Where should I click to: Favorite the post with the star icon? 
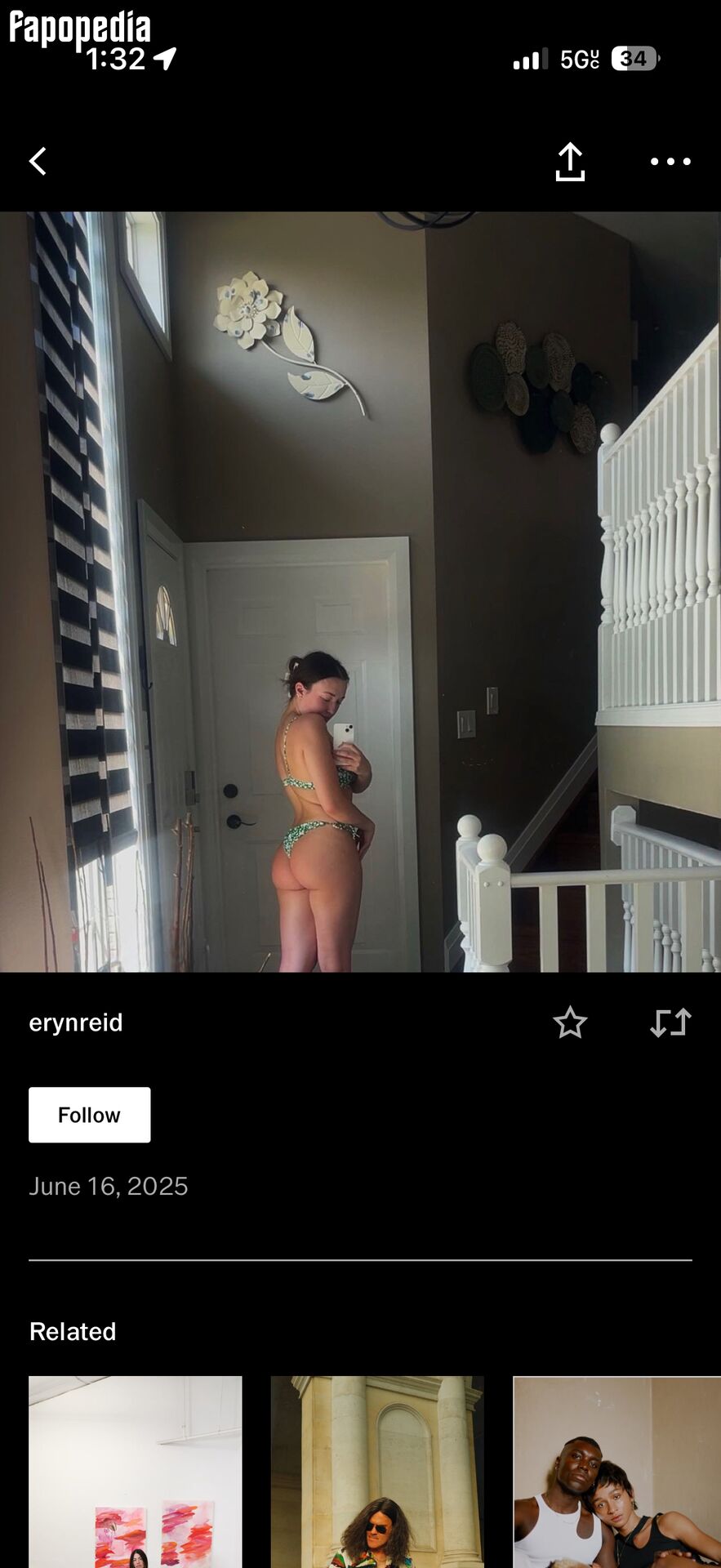coord(570,1022)
